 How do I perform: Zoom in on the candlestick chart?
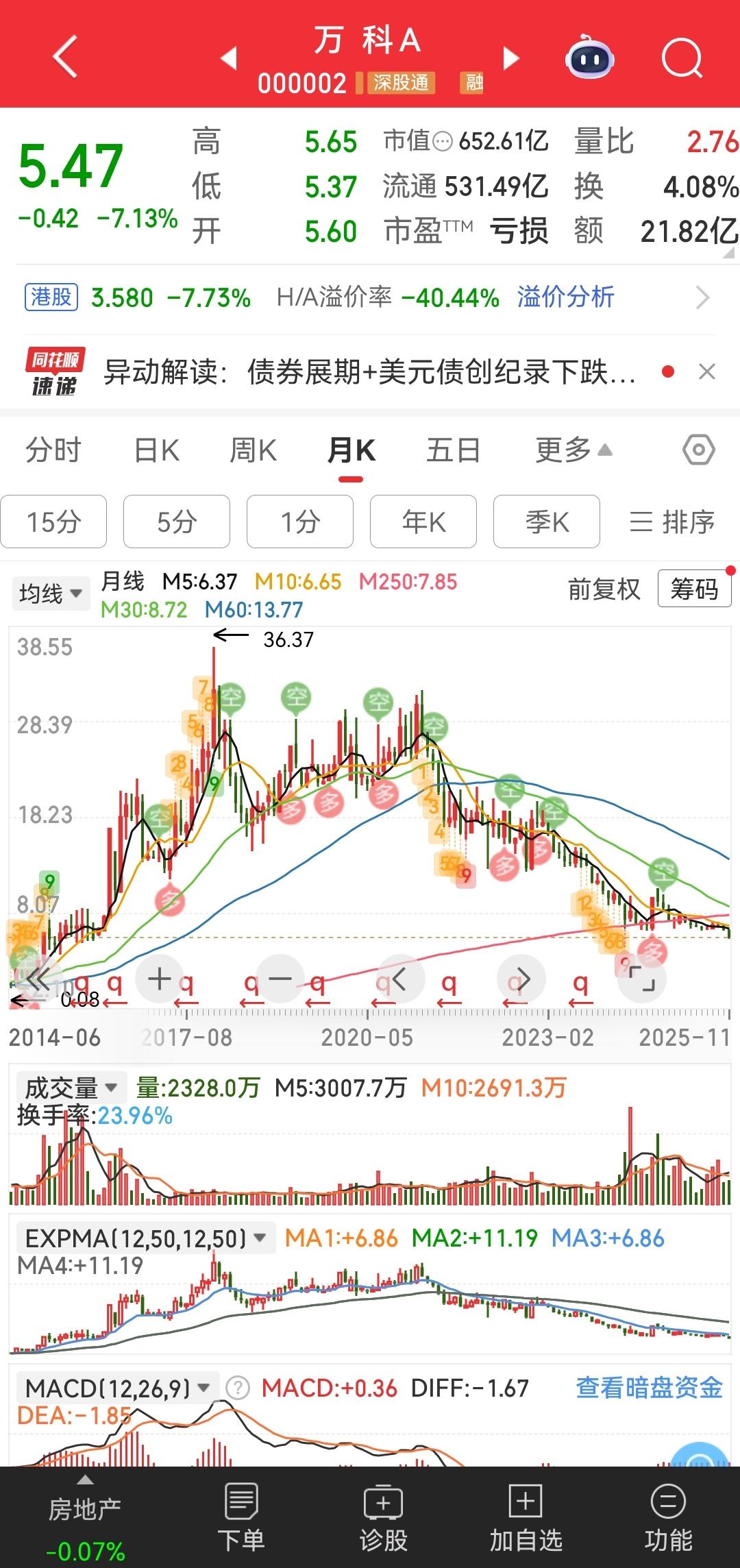160,979
